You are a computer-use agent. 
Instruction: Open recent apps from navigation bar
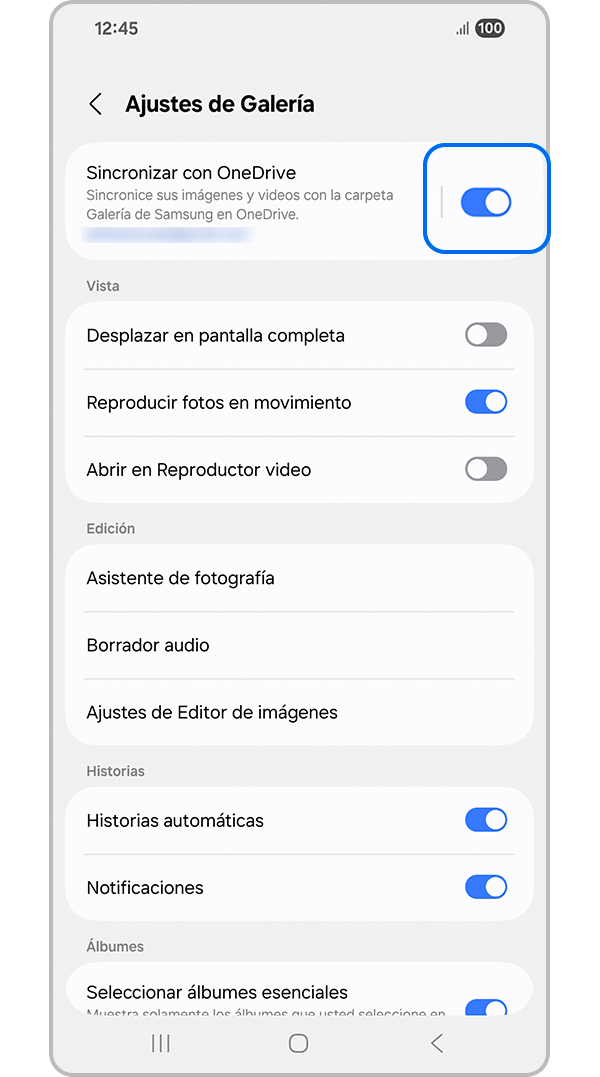[160, 1043]
